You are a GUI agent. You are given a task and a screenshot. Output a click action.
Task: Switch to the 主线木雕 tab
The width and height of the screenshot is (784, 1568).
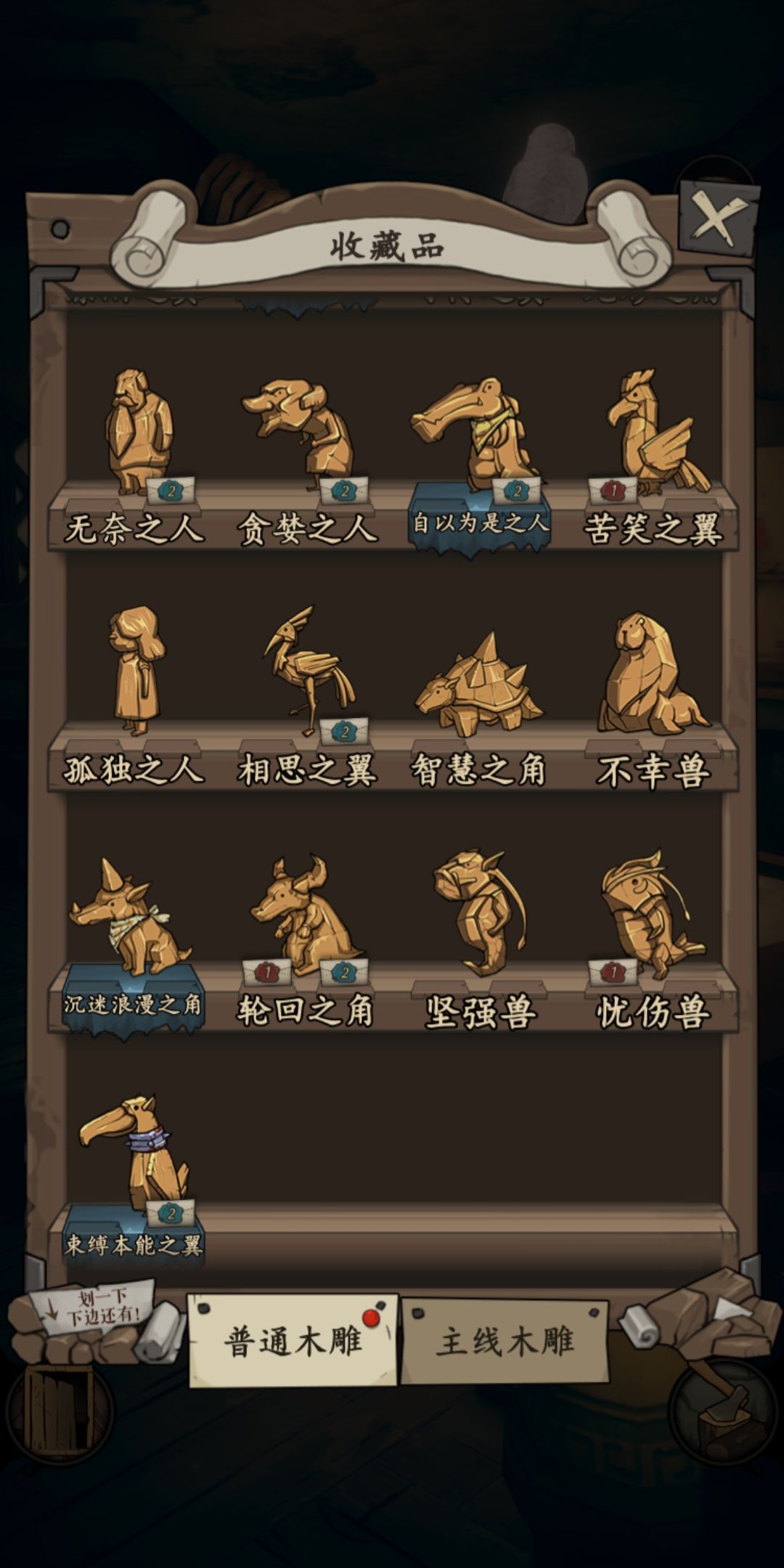coord(509,1339)
